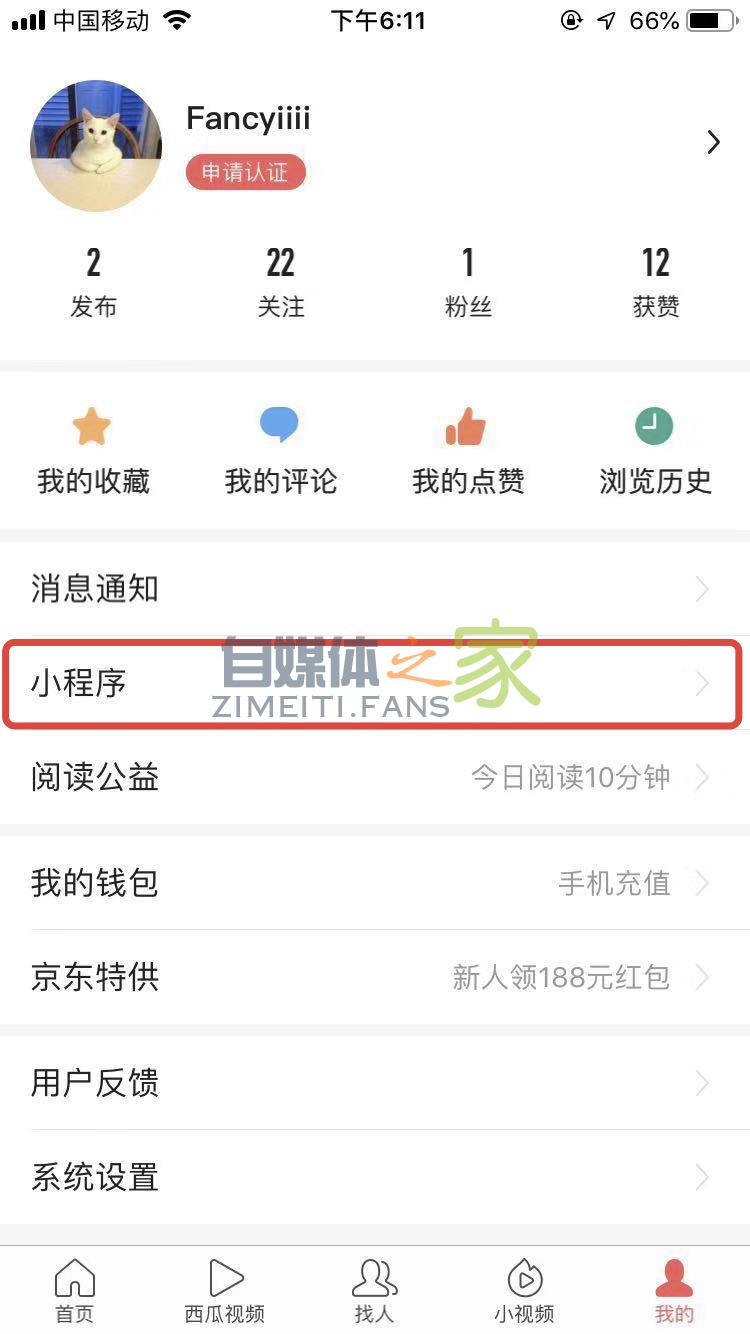Viewport: 750px width, 1334px height.
Task: Open the Fancyiiii profile avatar
Action: click(96, 146)
